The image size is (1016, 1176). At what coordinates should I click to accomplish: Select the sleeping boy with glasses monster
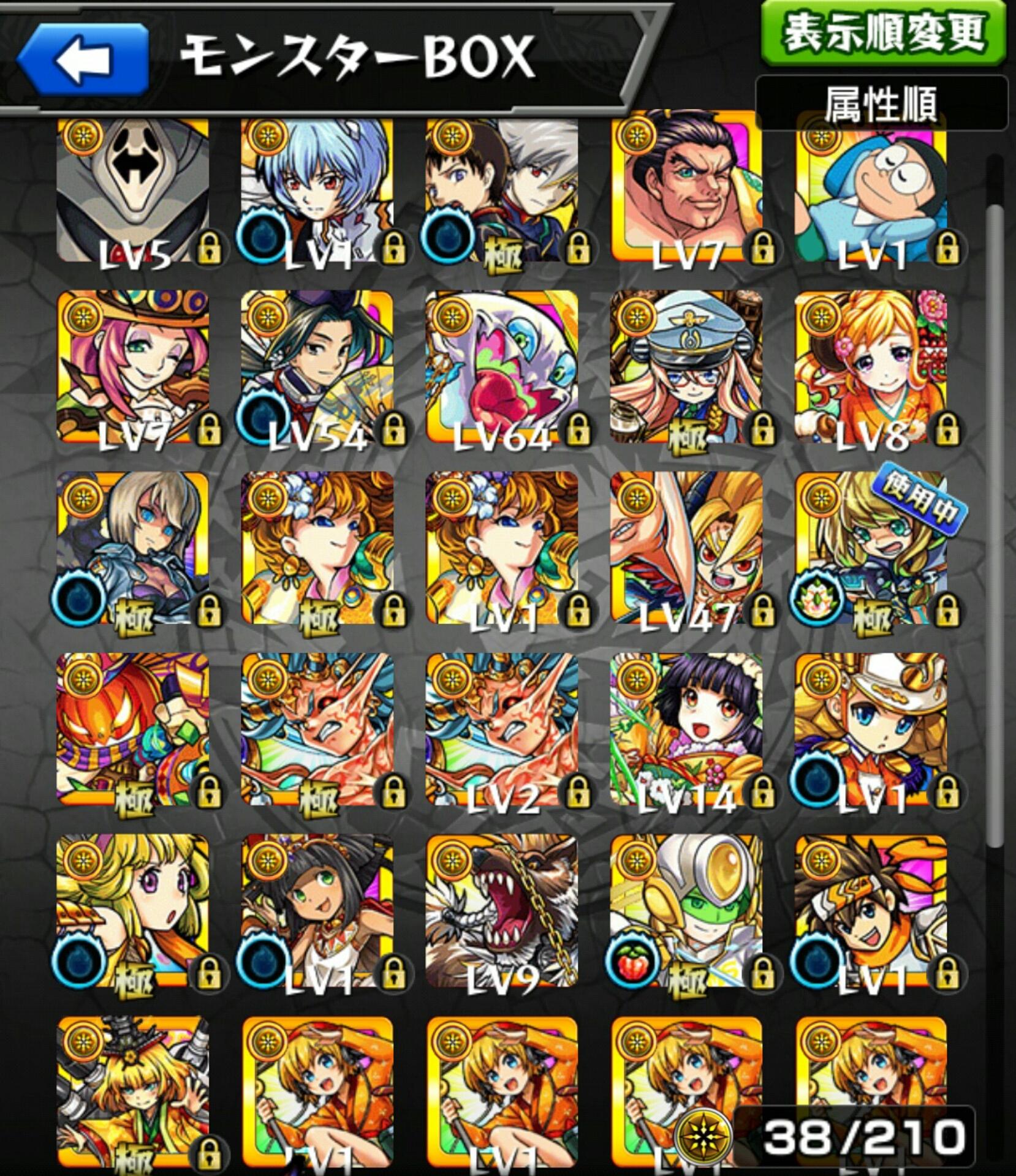point(871,190)
